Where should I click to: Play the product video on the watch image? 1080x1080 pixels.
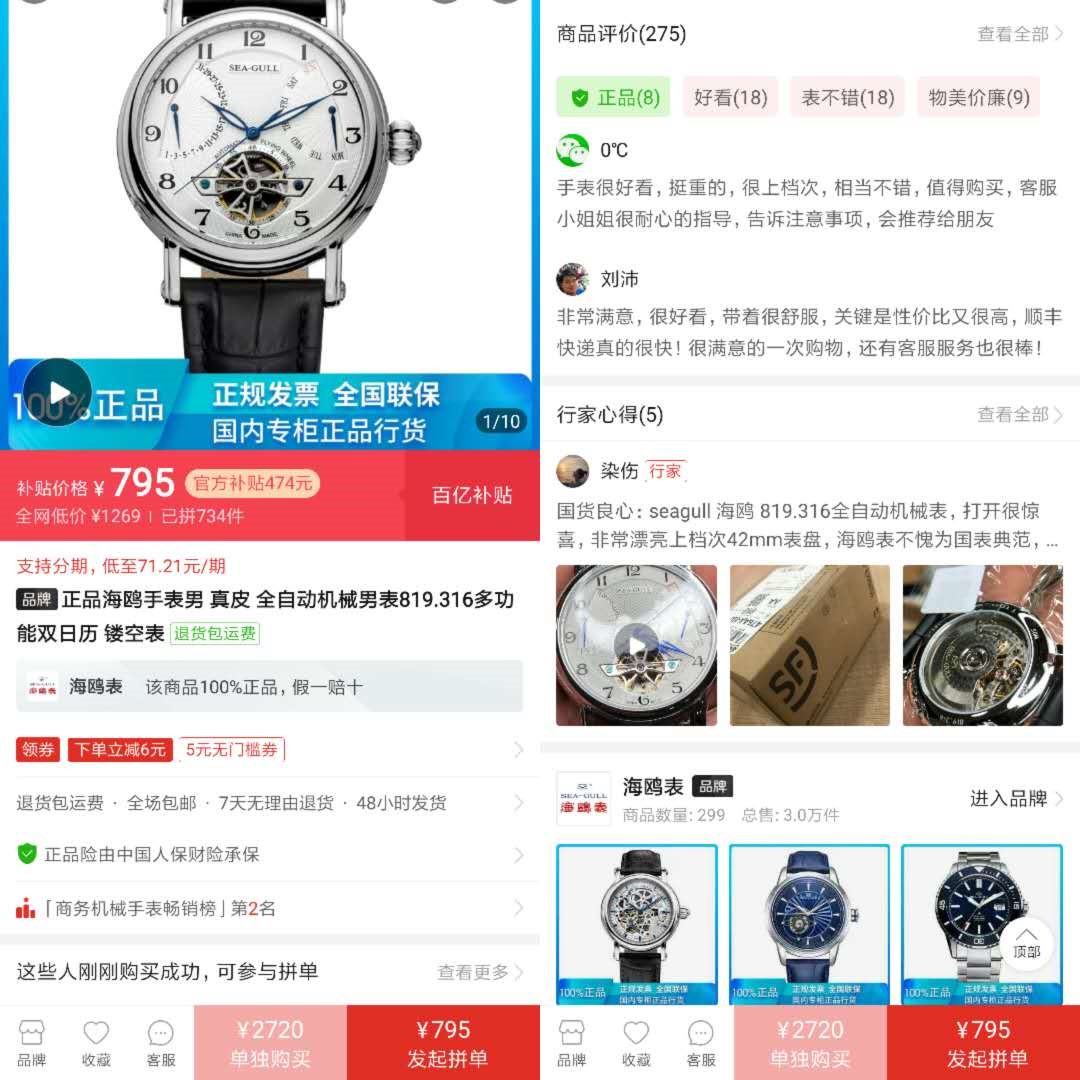(x=57, y=393)
